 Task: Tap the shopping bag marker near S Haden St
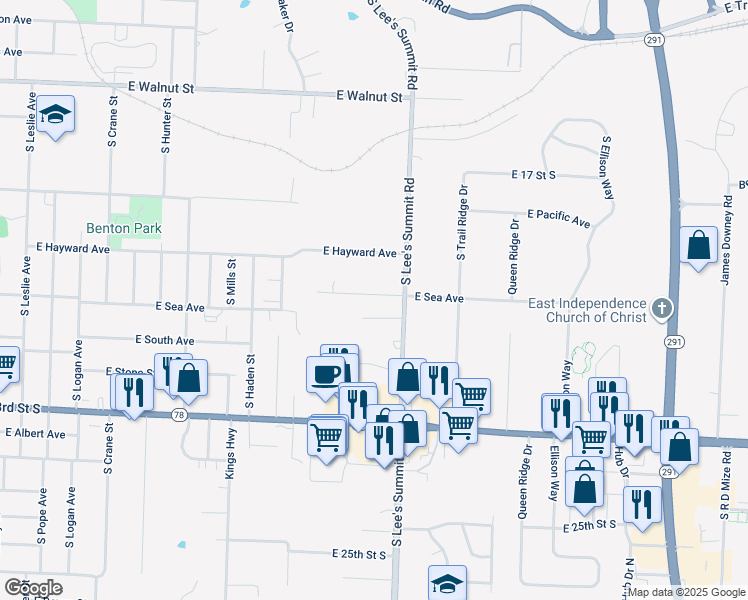(x=187, y=378)
